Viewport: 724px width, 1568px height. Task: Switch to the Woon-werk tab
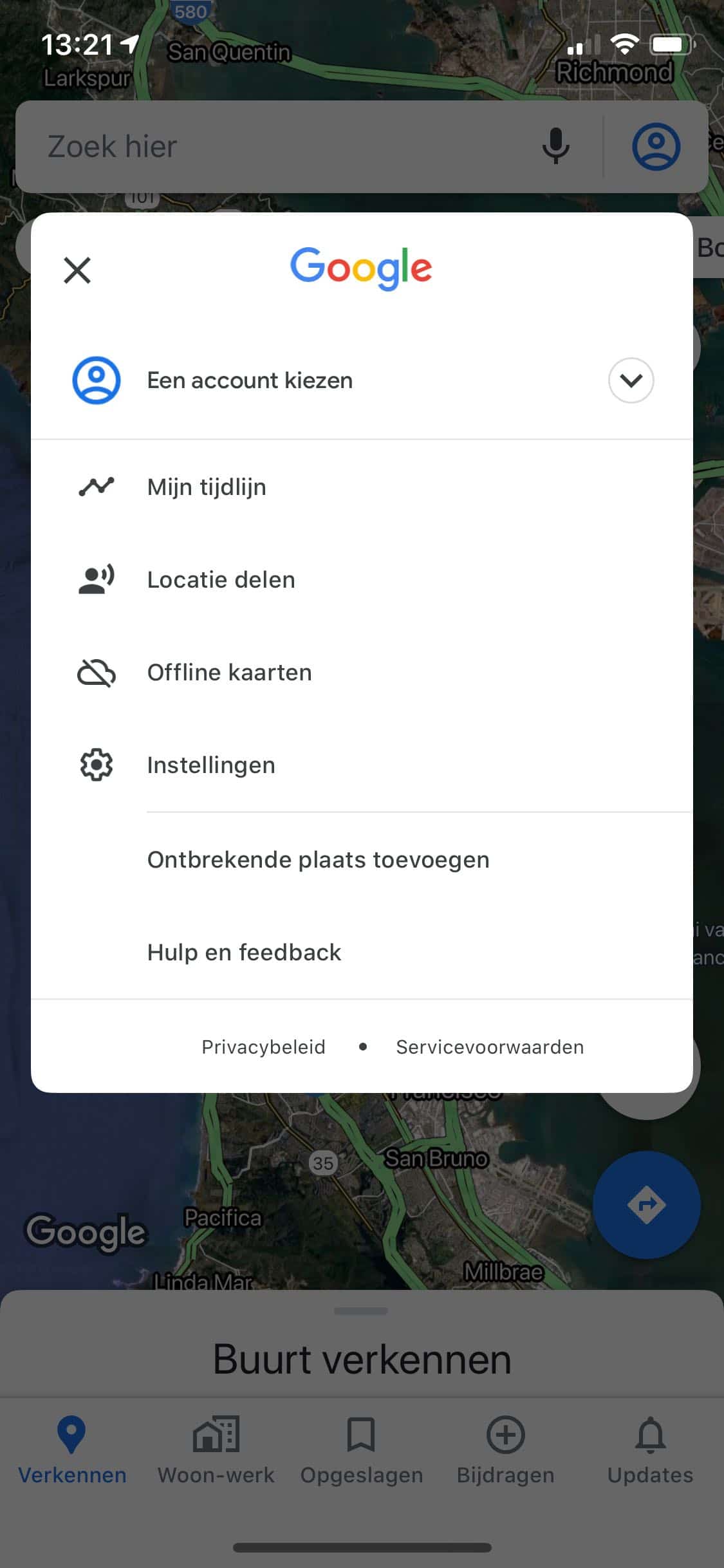(216, 1451)
